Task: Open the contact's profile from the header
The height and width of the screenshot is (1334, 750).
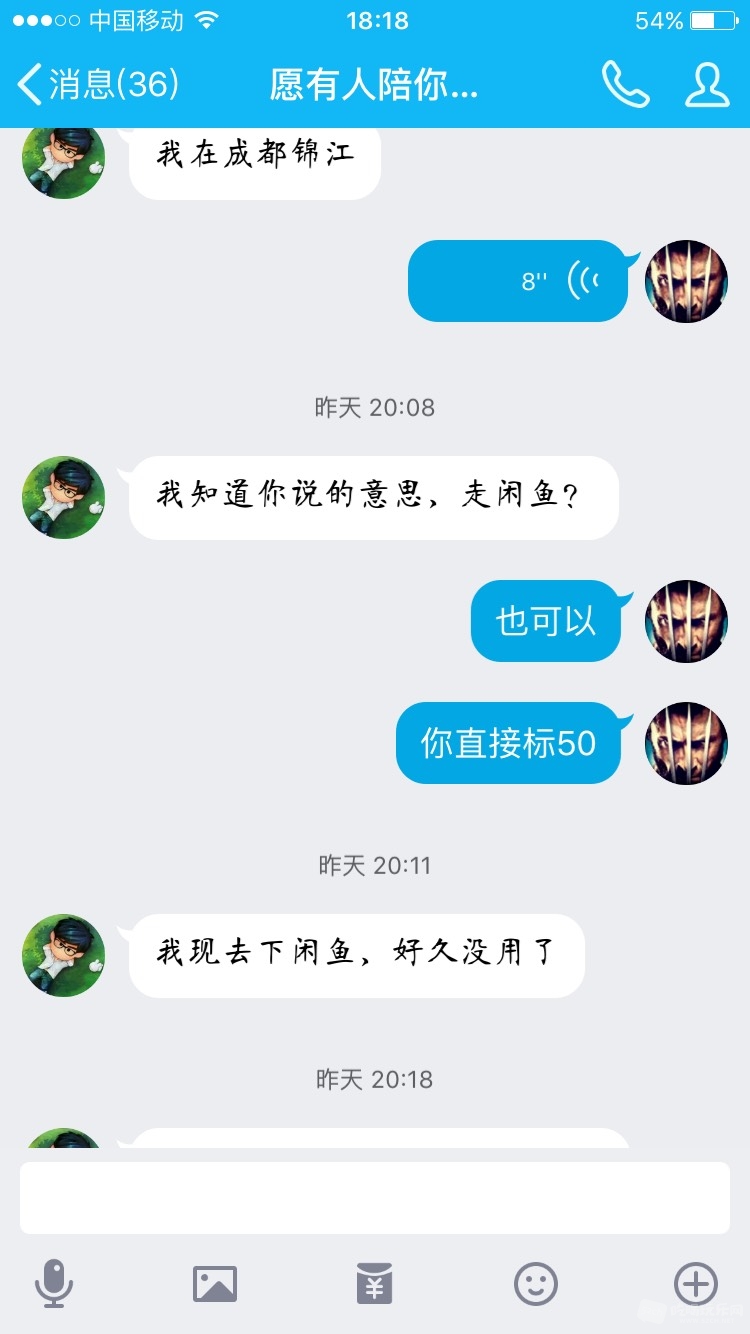Action: click(x=706, y=85)
